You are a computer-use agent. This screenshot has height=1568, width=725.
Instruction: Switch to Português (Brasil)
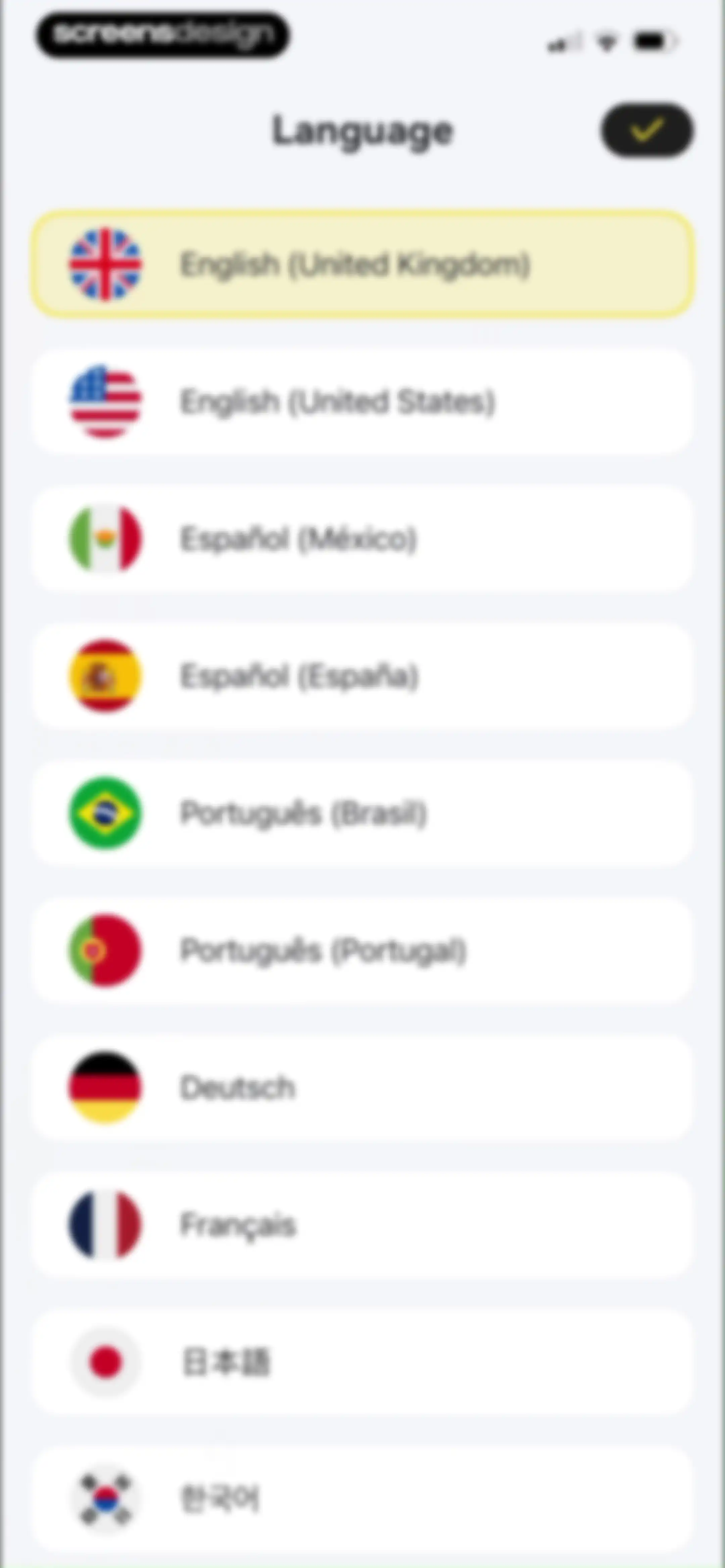363,813
